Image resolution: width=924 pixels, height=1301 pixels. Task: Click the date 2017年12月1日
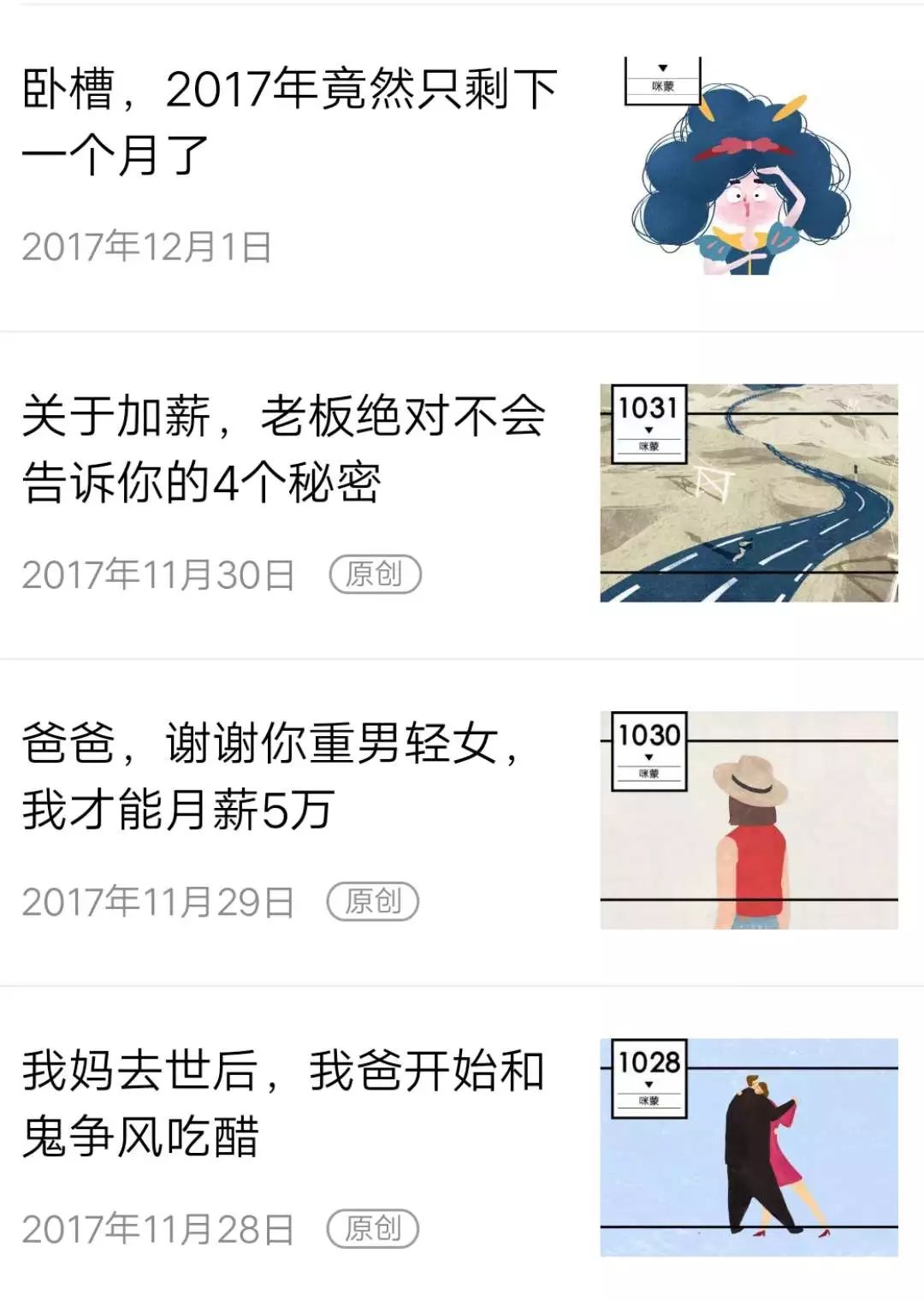click(145, 248)
